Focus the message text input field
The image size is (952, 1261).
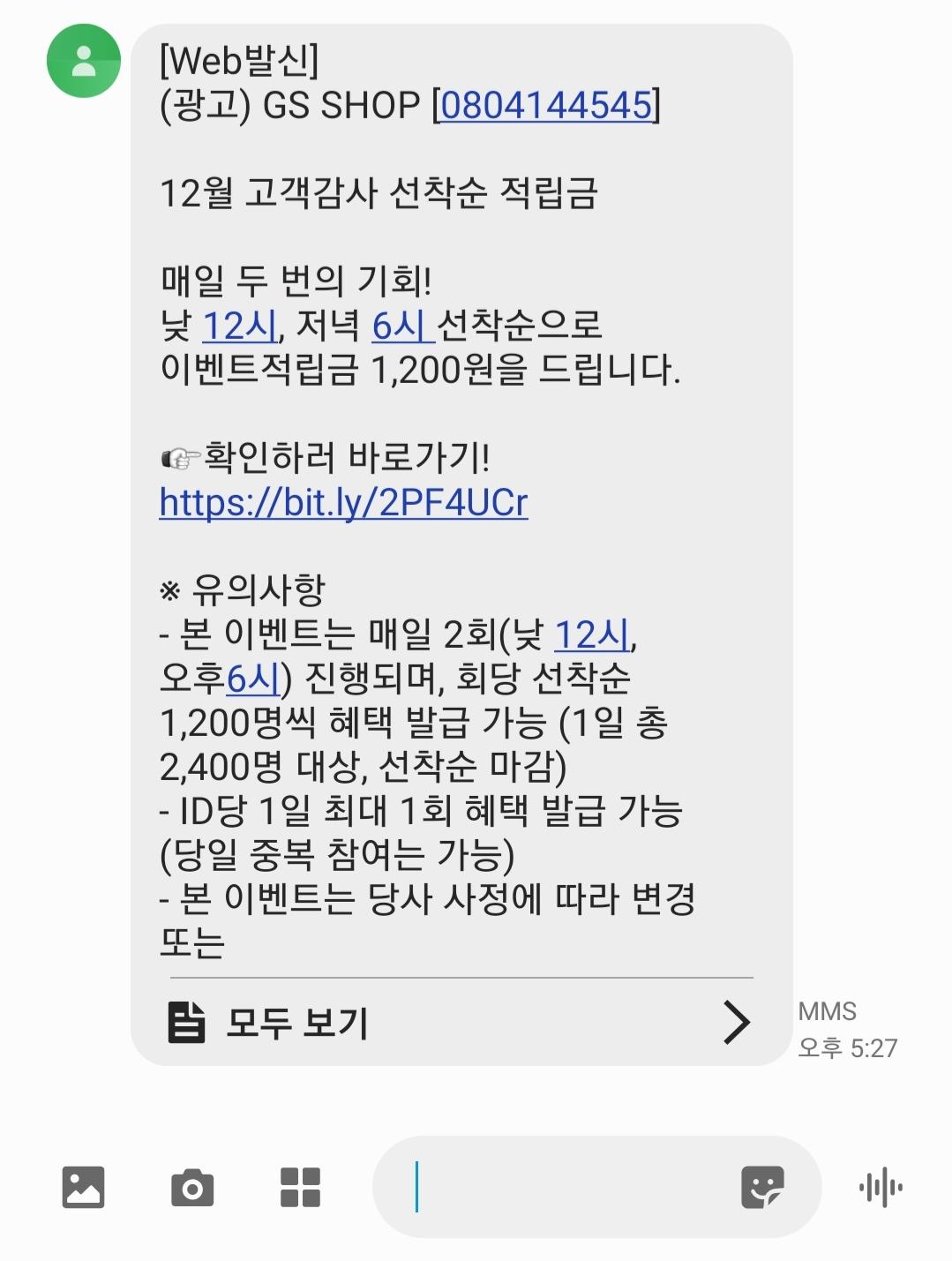coord(565,1187)
